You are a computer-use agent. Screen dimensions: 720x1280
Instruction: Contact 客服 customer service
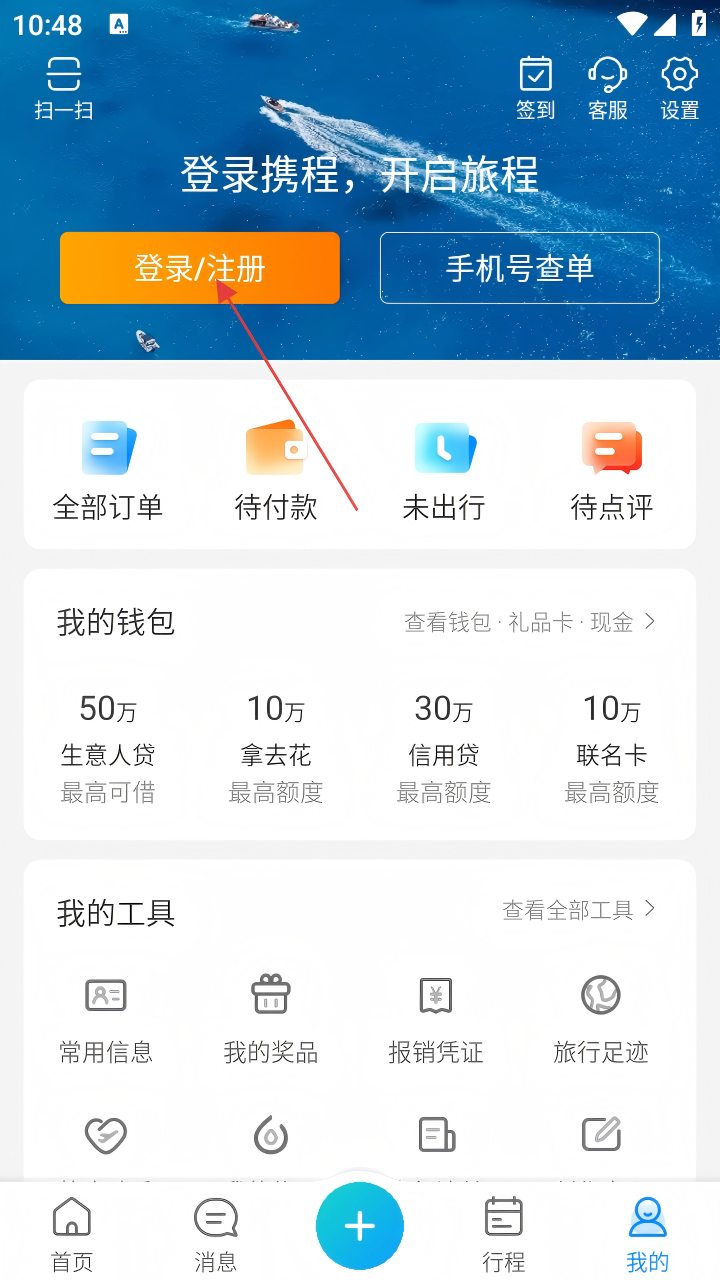(x=607, y=88)
